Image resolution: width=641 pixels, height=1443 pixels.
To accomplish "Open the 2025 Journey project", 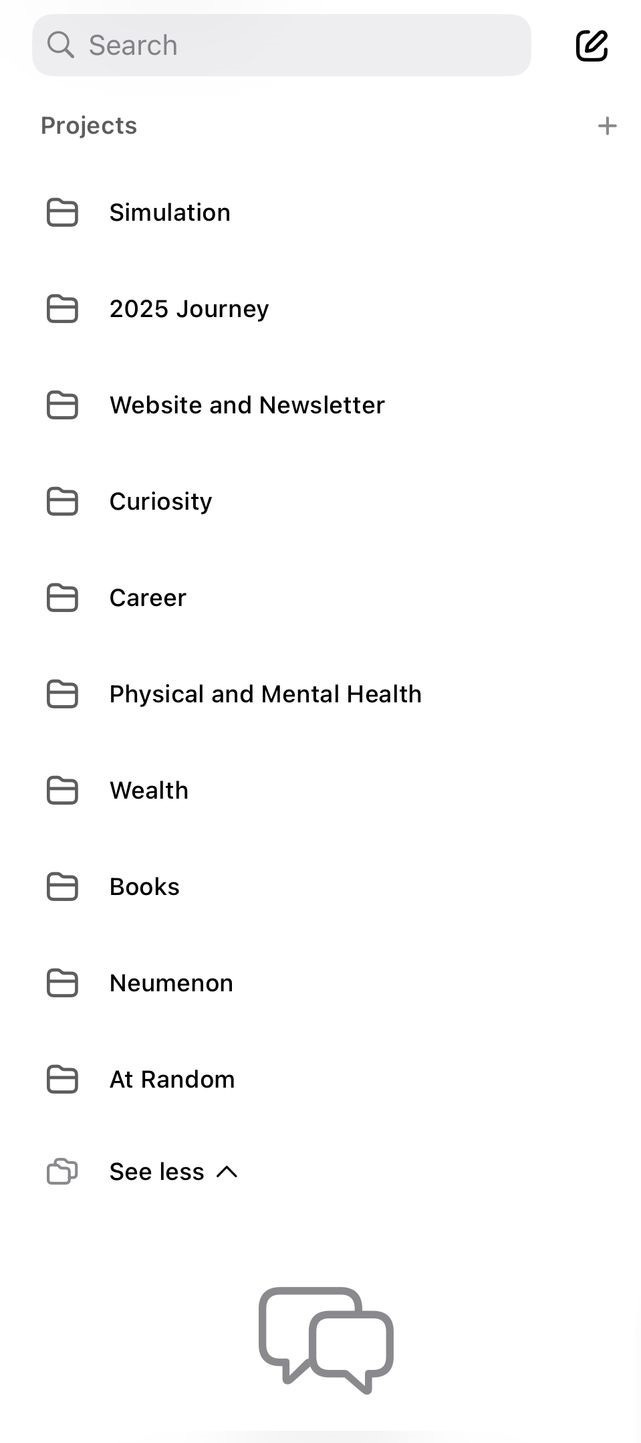I will click(320, 309).
